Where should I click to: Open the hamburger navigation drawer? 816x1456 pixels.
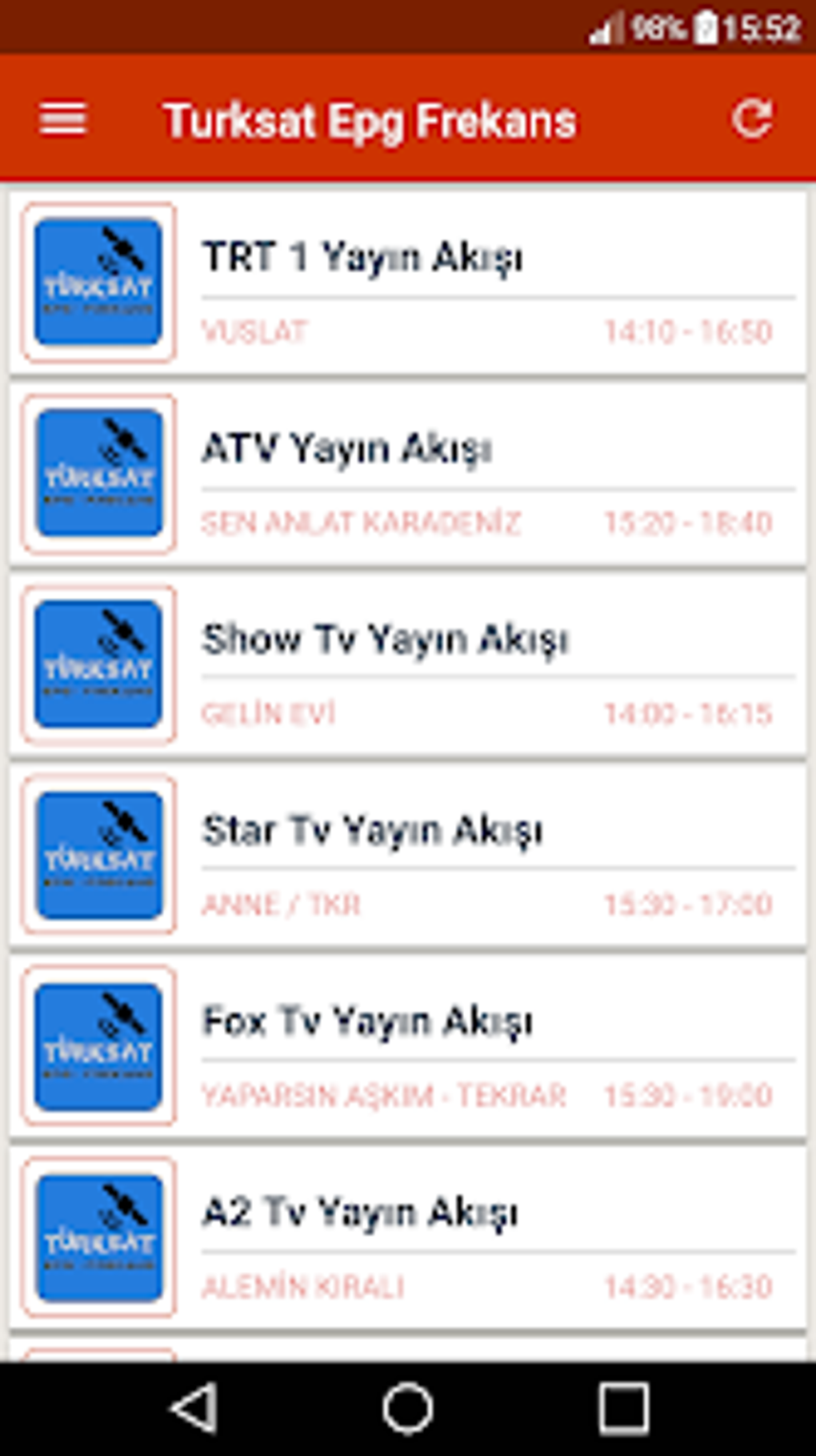[x=62, y=120]
